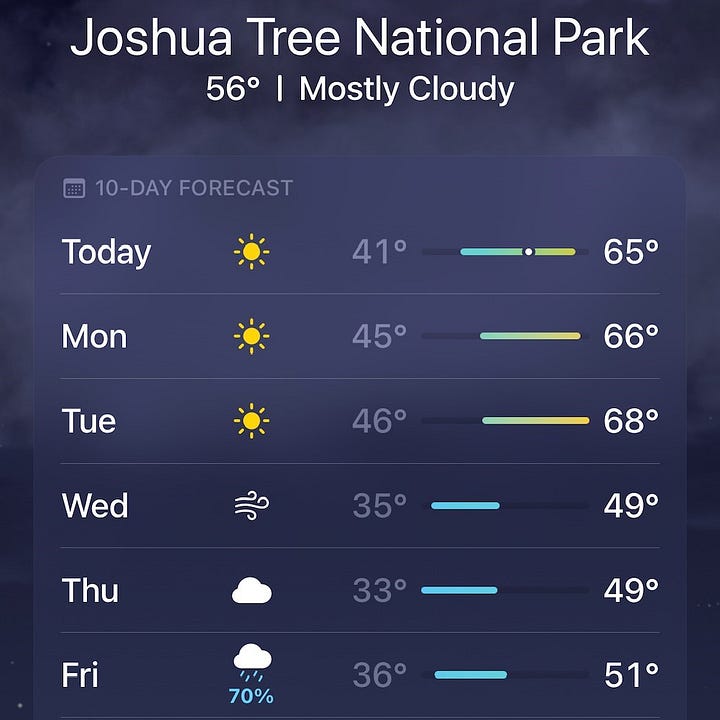
Task: View Tuesday's sunny forecast details
Action: tap(360, 421)
